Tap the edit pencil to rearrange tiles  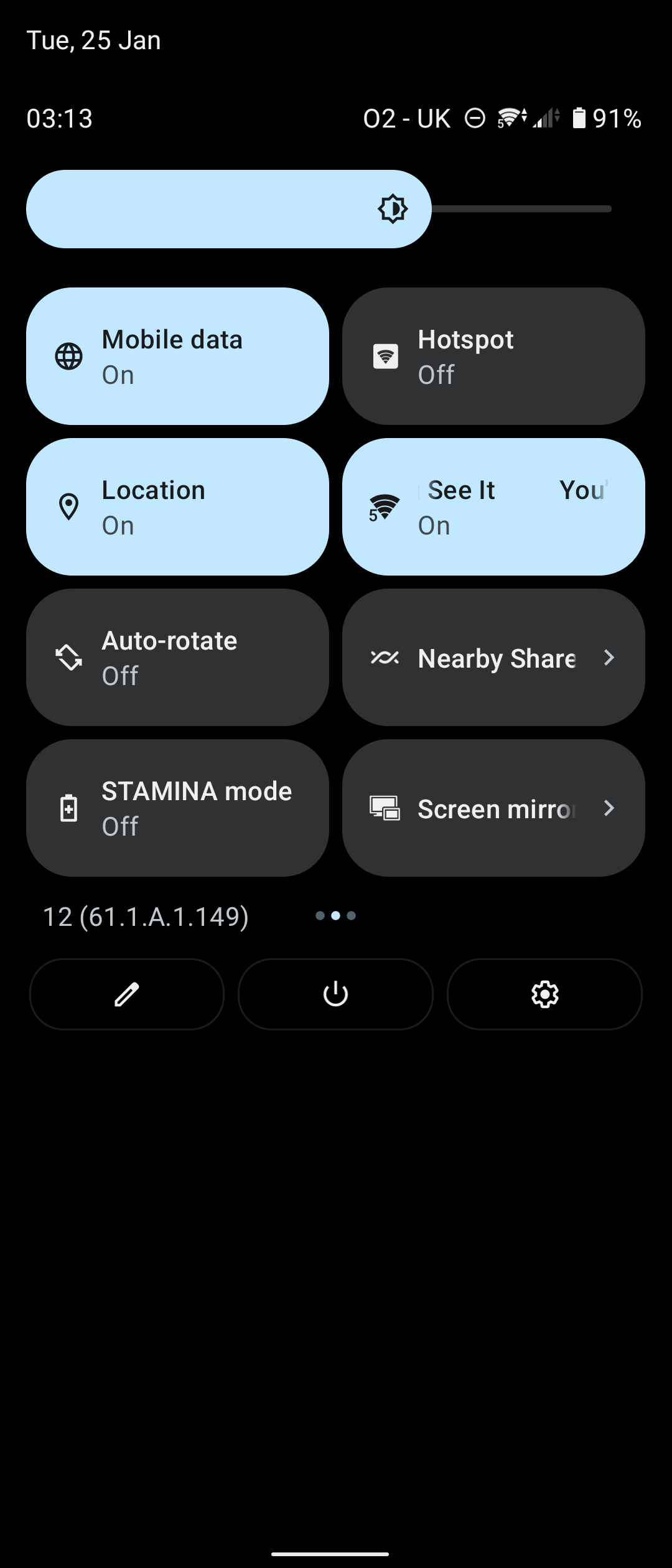pyautogui.click(x=127, y=994)
